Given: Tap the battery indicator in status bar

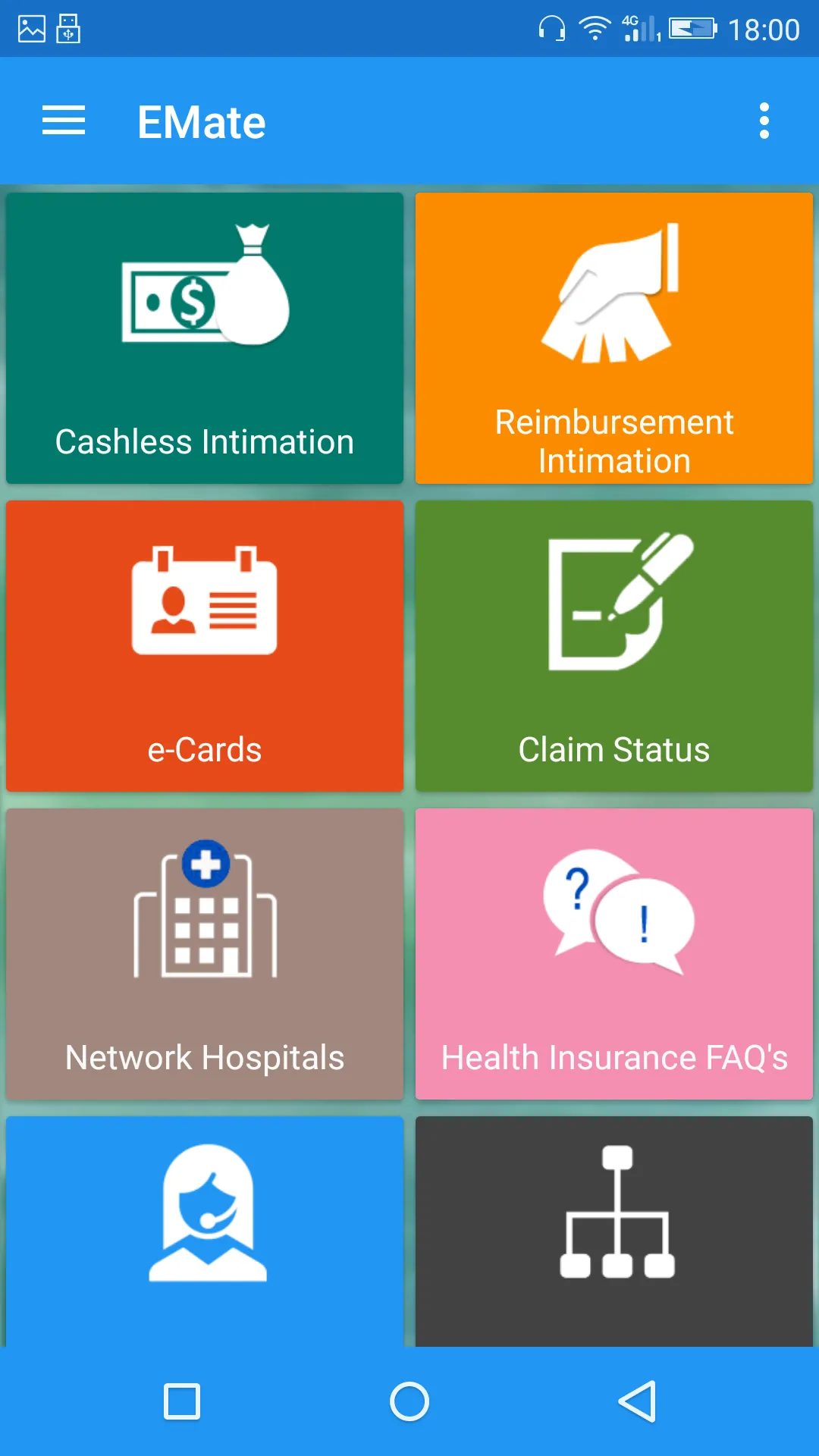Looking at the screenshot, I should coord(692,30).
